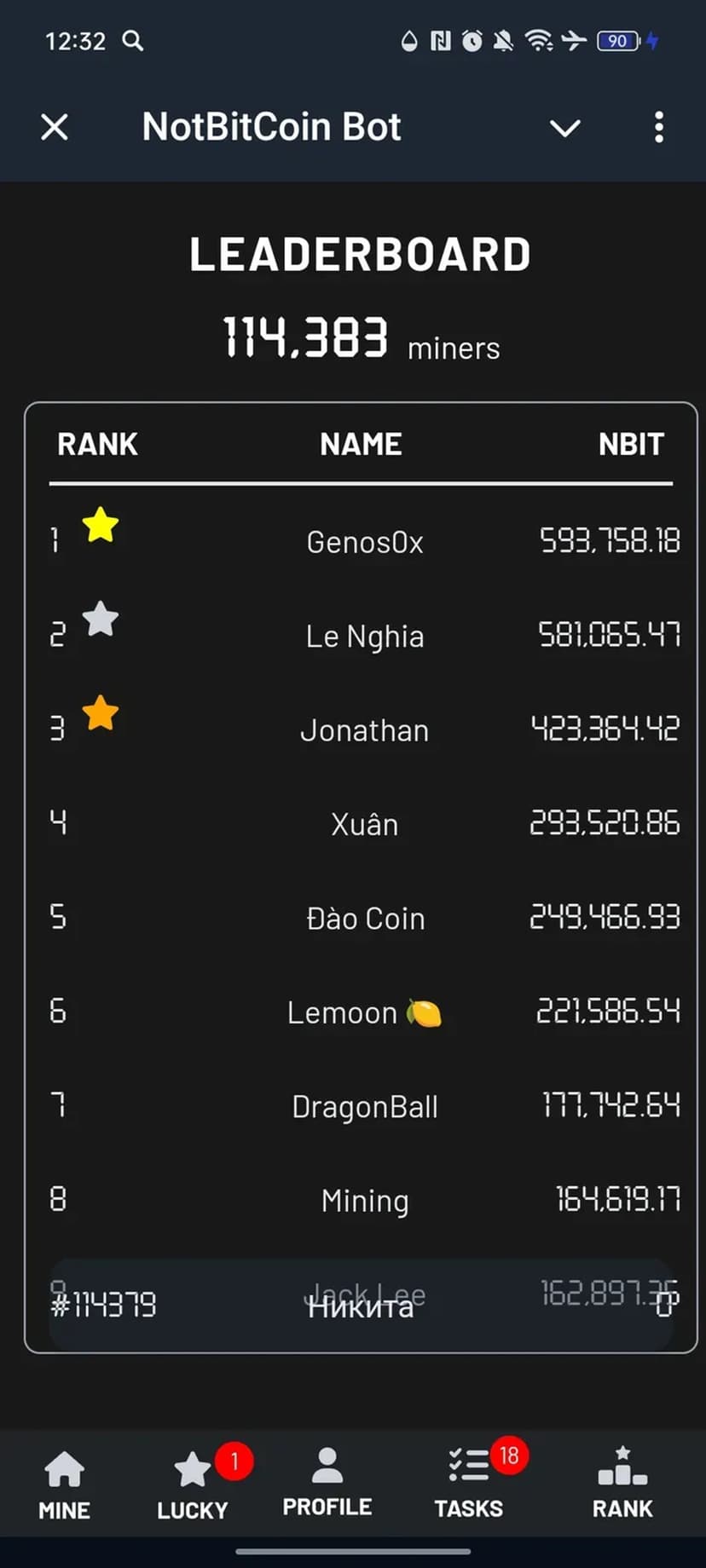Select the Rank tab

click(622, 1483)
